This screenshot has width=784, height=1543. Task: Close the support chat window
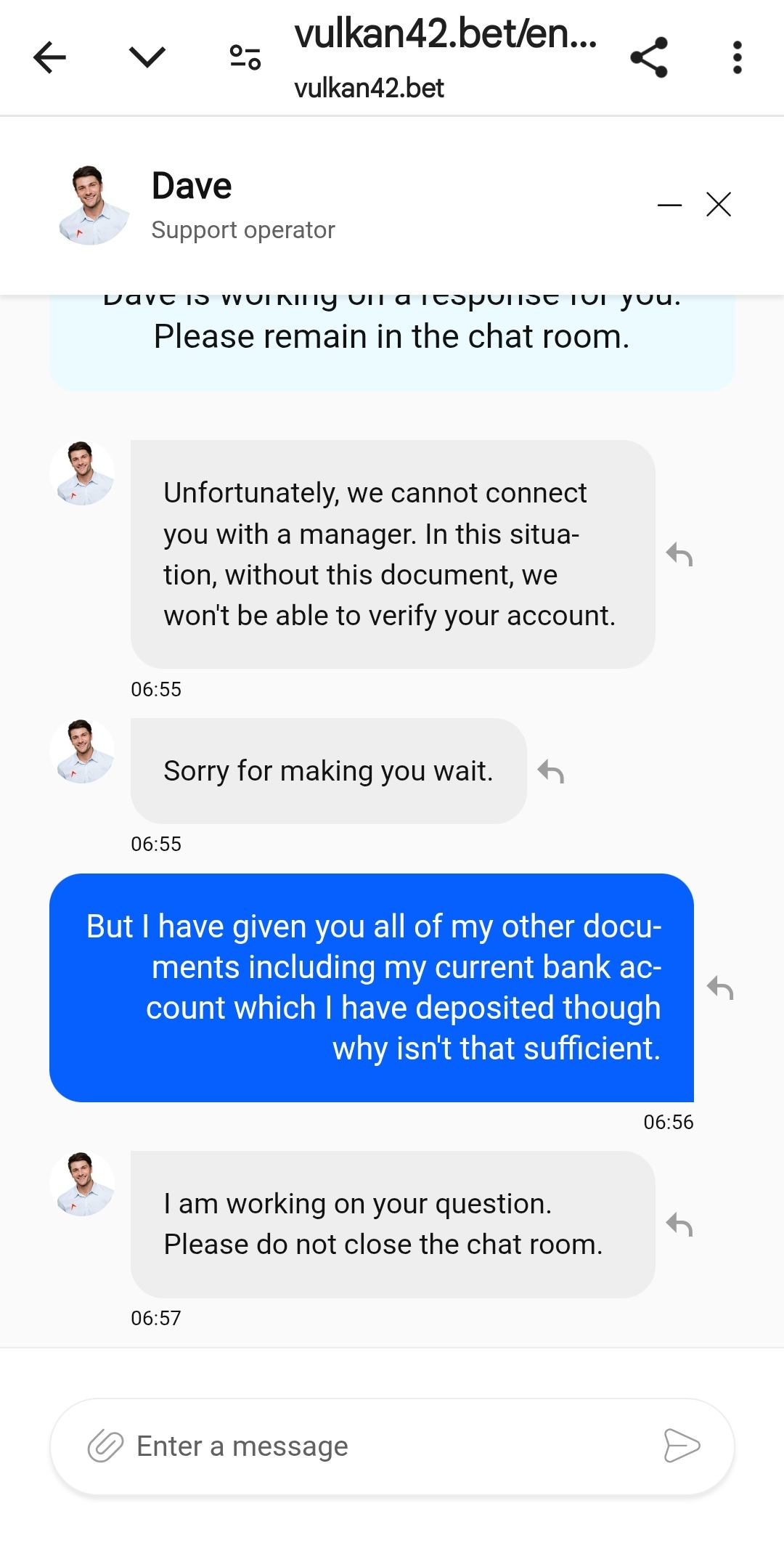(719, 205)
